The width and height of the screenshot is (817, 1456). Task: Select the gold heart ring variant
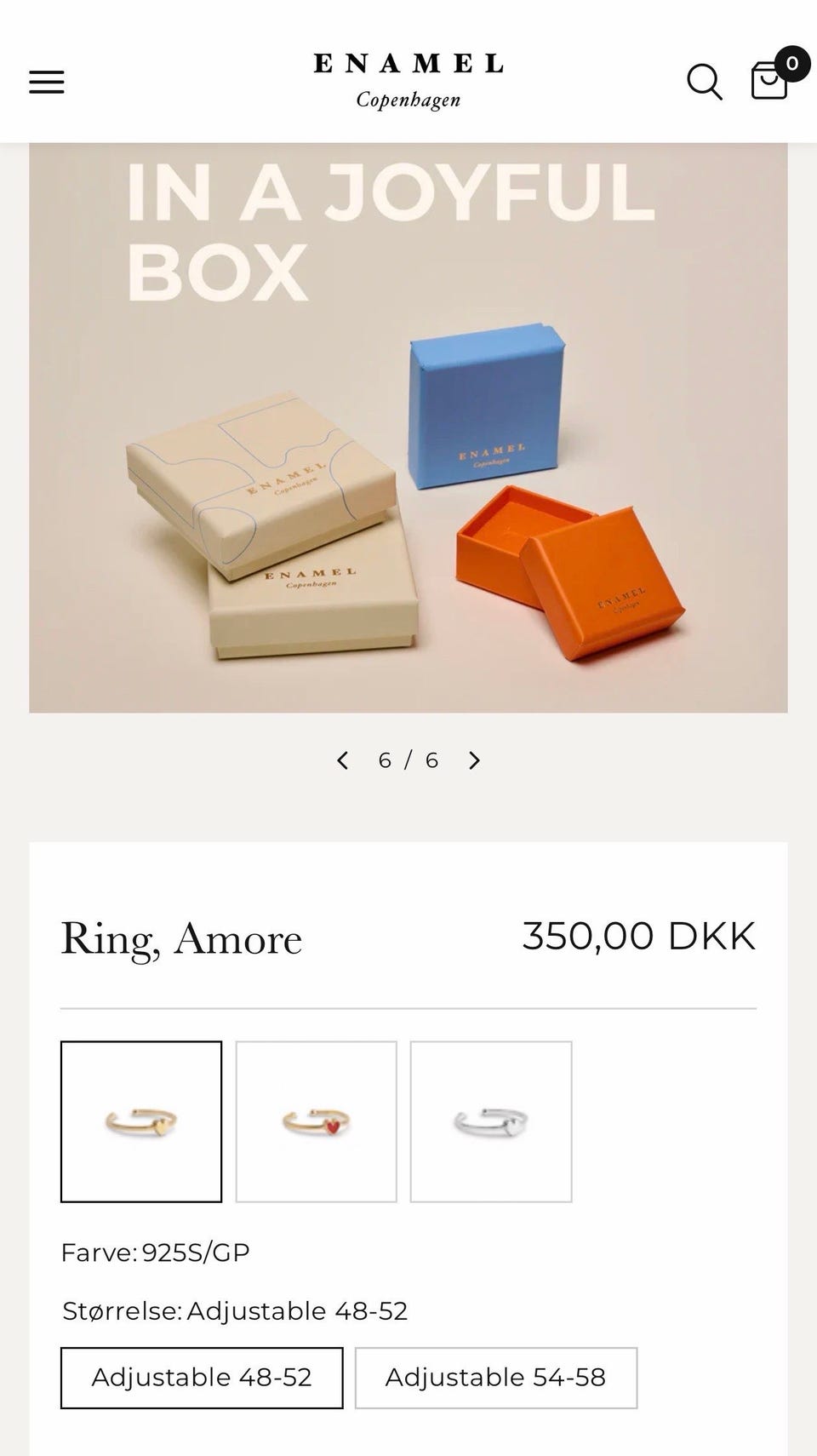click(141, 1121)
